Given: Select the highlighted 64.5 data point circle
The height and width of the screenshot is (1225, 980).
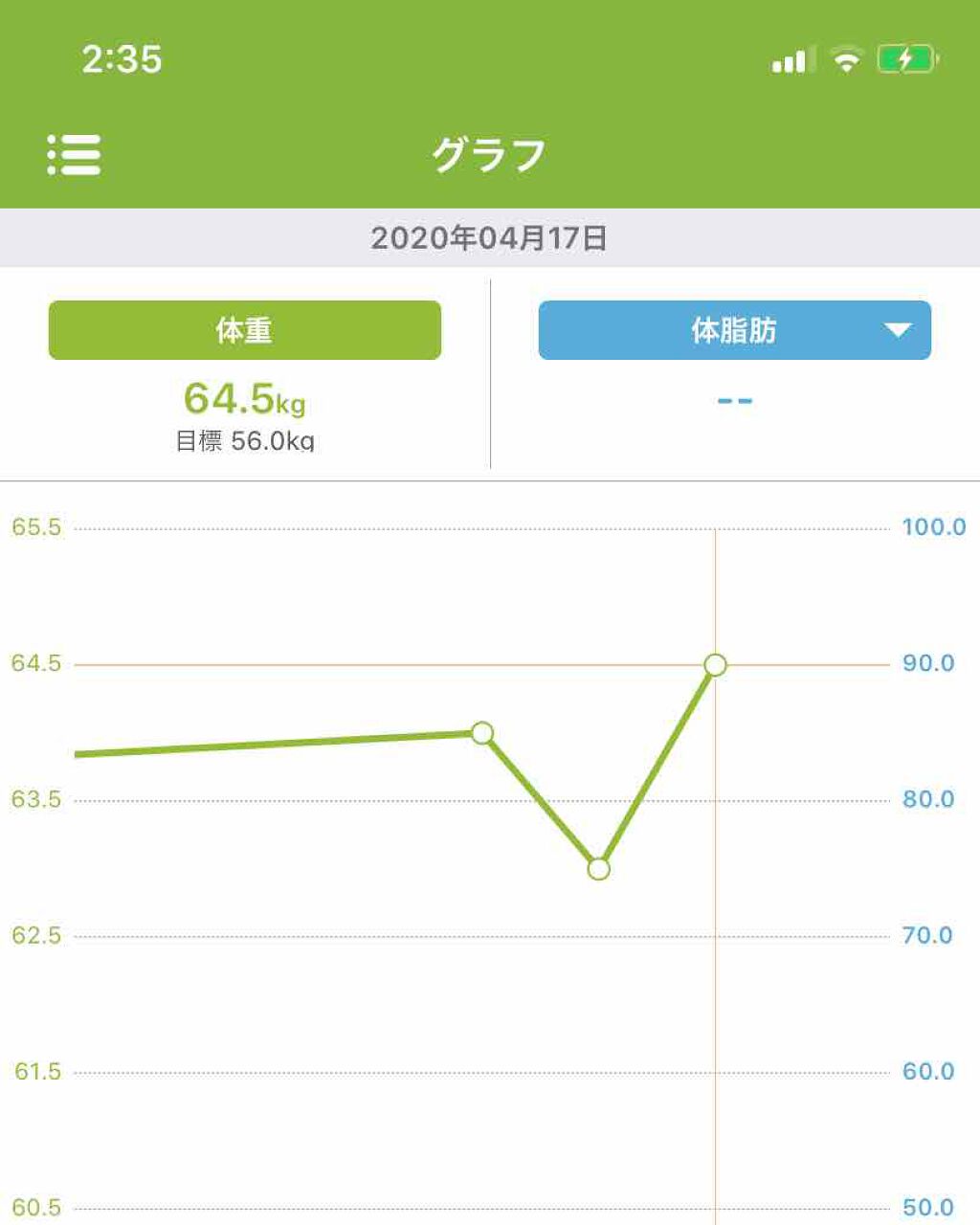Looking at the screenshot, I should (714, 664).
